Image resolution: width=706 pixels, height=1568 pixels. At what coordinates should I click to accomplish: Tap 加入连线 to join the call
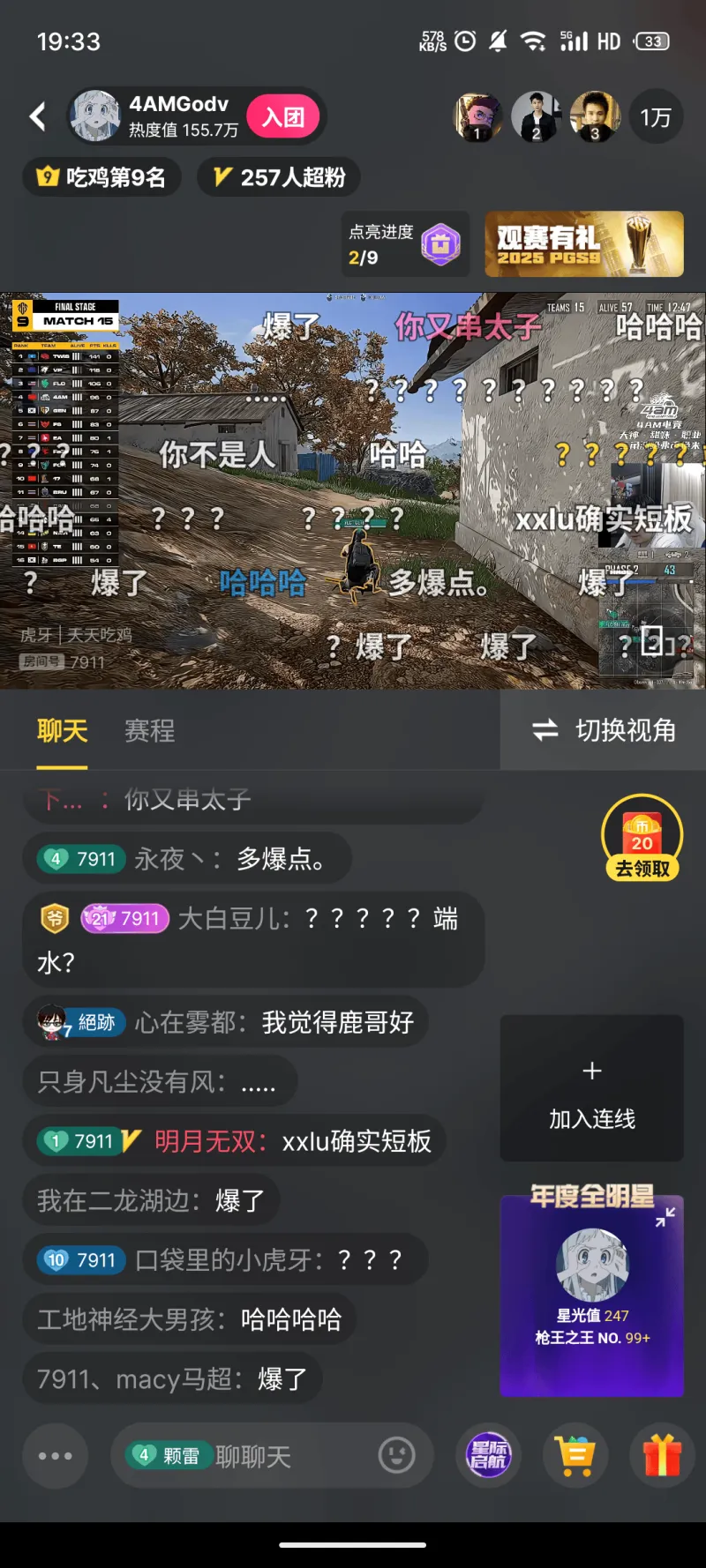[591, 1089]
